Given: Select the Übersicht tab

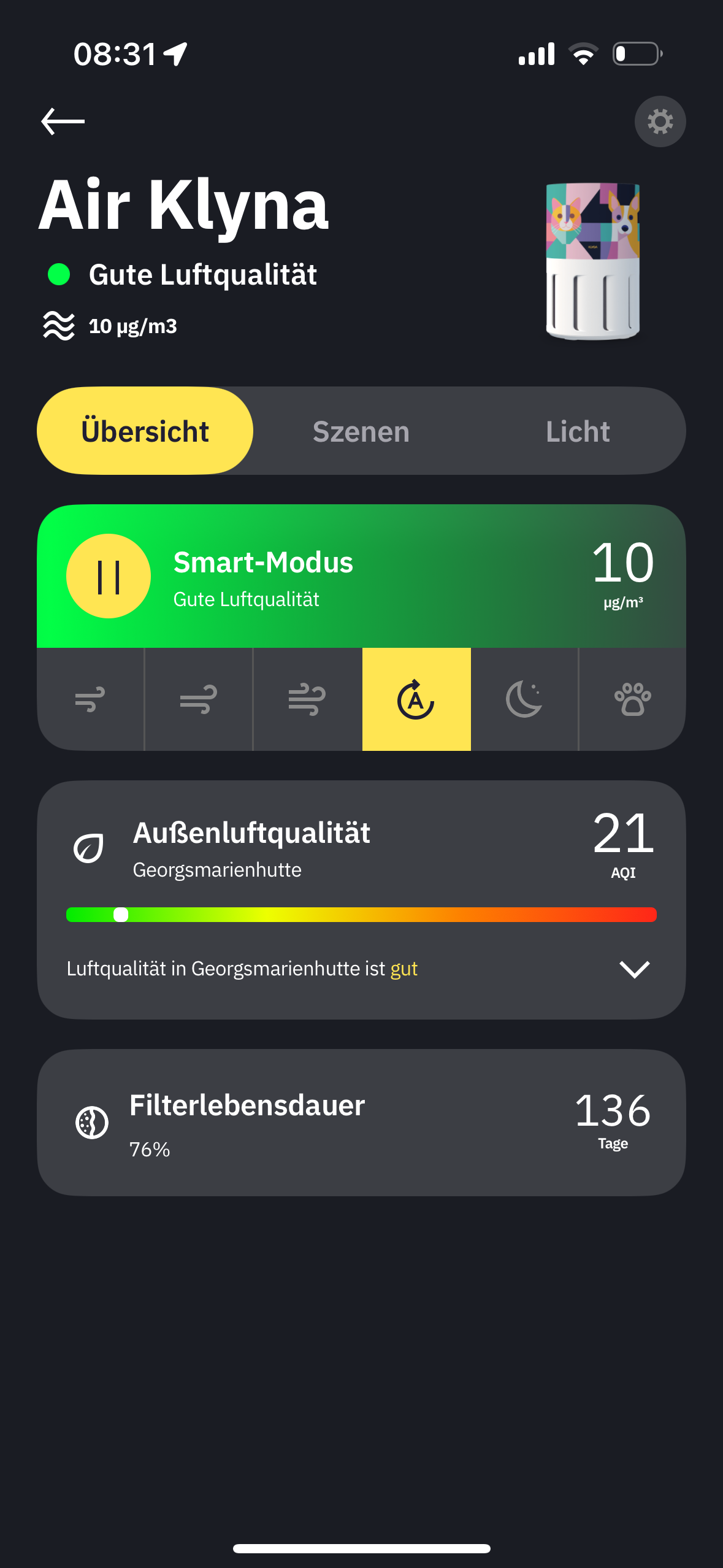Looking at the screenshot, I should [x=145, y=431].
